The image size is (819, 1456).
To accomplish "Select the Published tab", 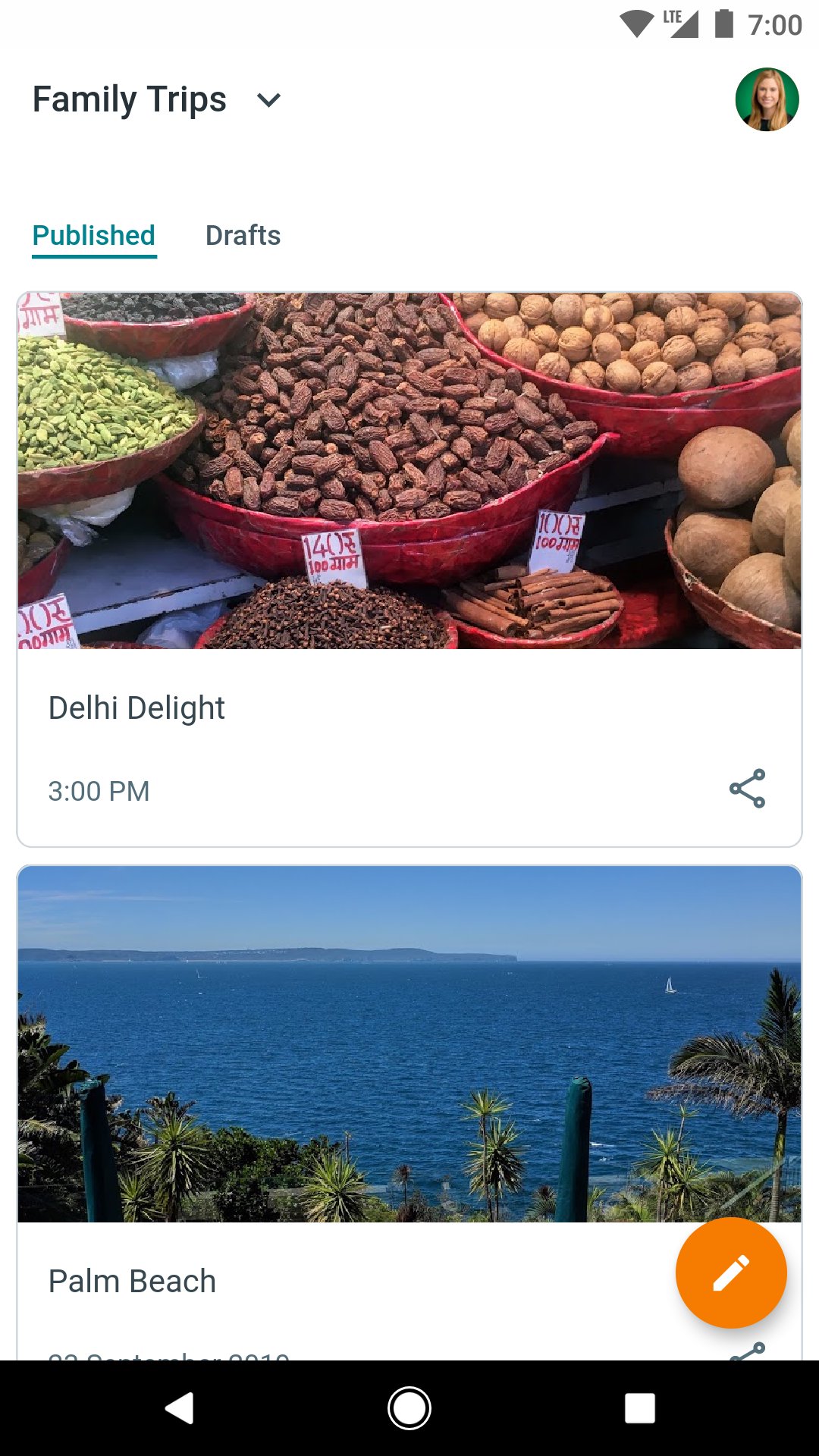I will click(x=94, y=236).
